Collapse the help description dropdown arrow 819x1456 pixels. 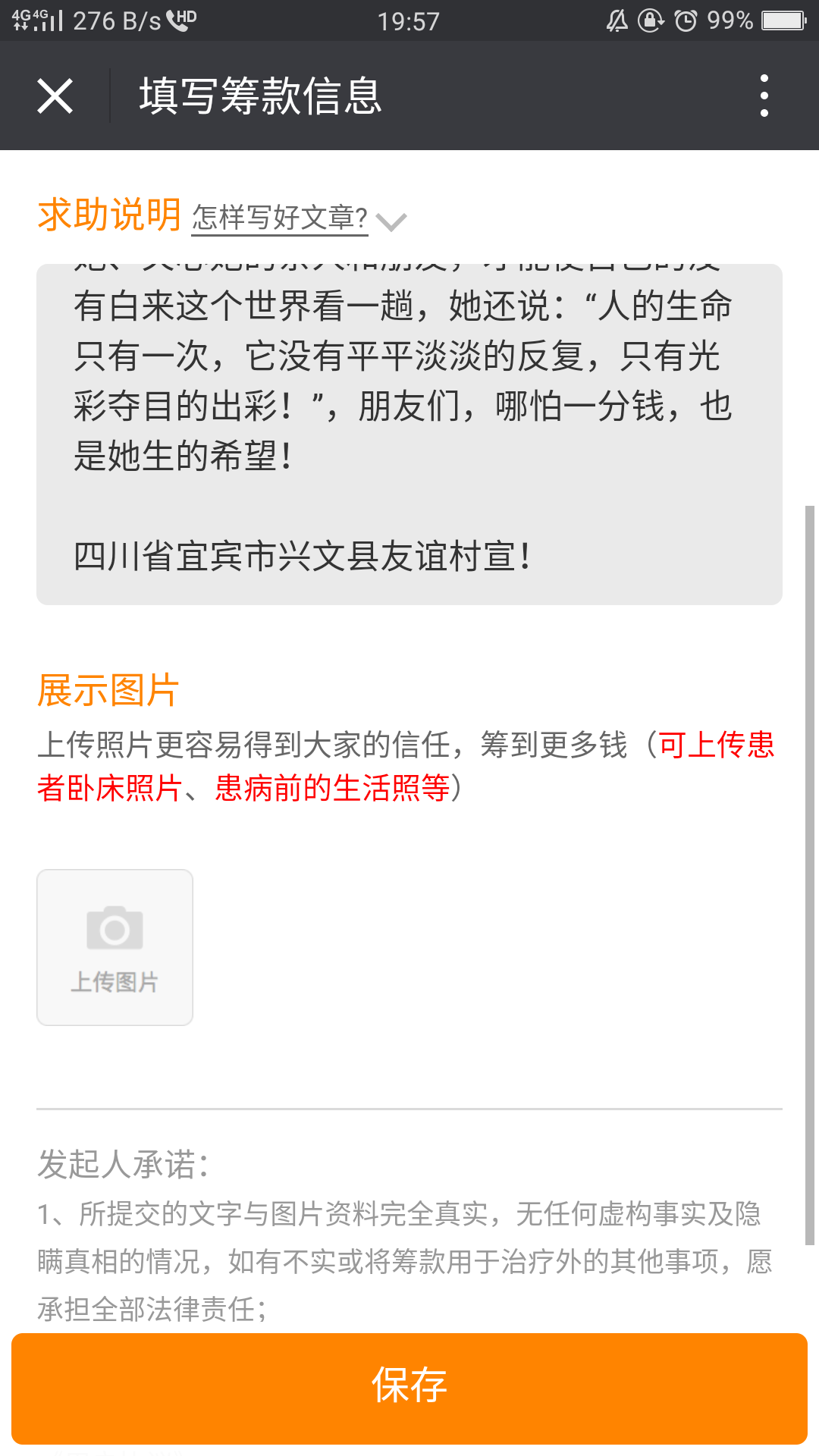point(392,222)
